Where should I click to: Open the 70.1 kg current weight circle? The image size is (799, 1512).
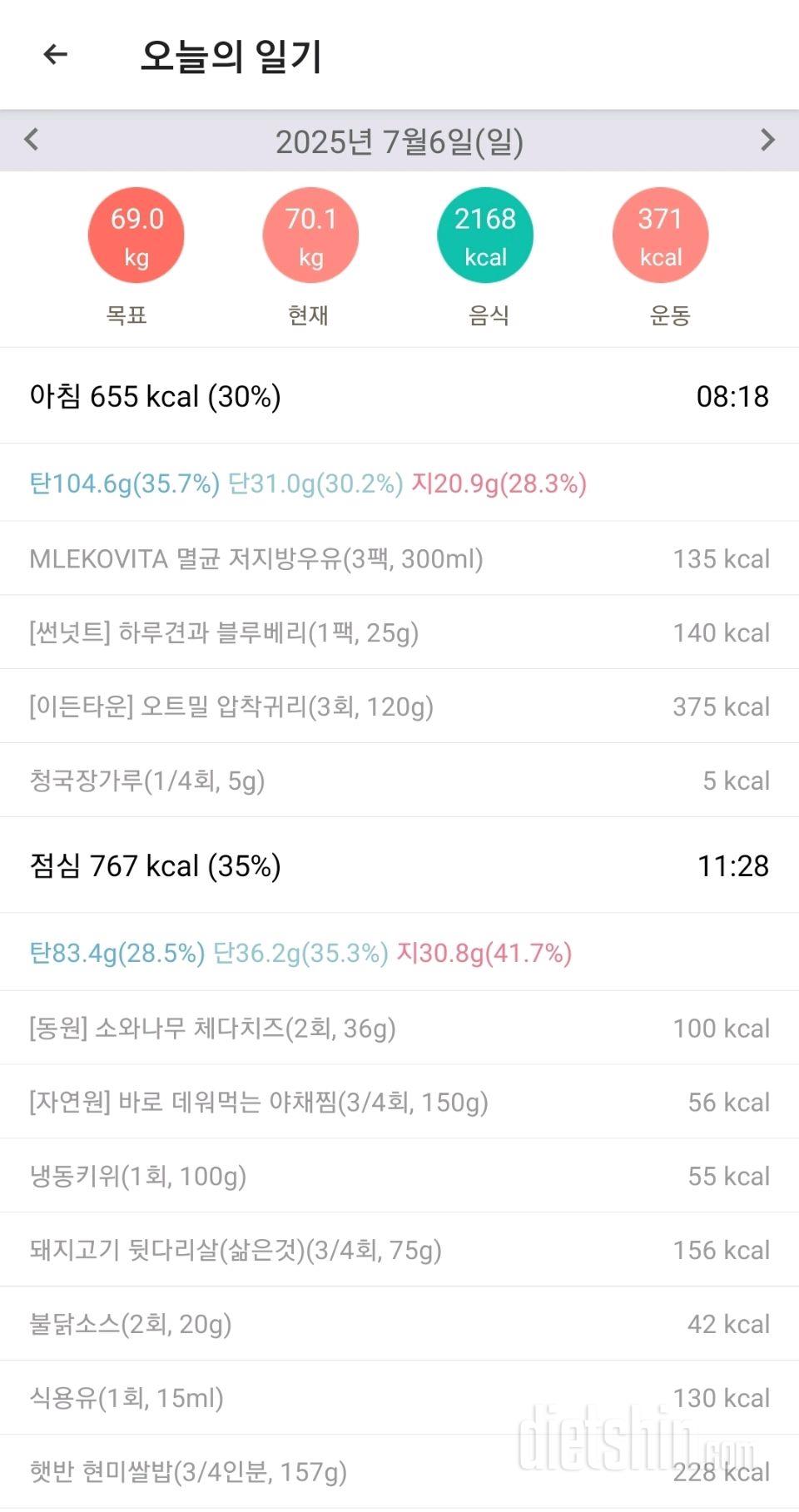click(x=310, y=235)
